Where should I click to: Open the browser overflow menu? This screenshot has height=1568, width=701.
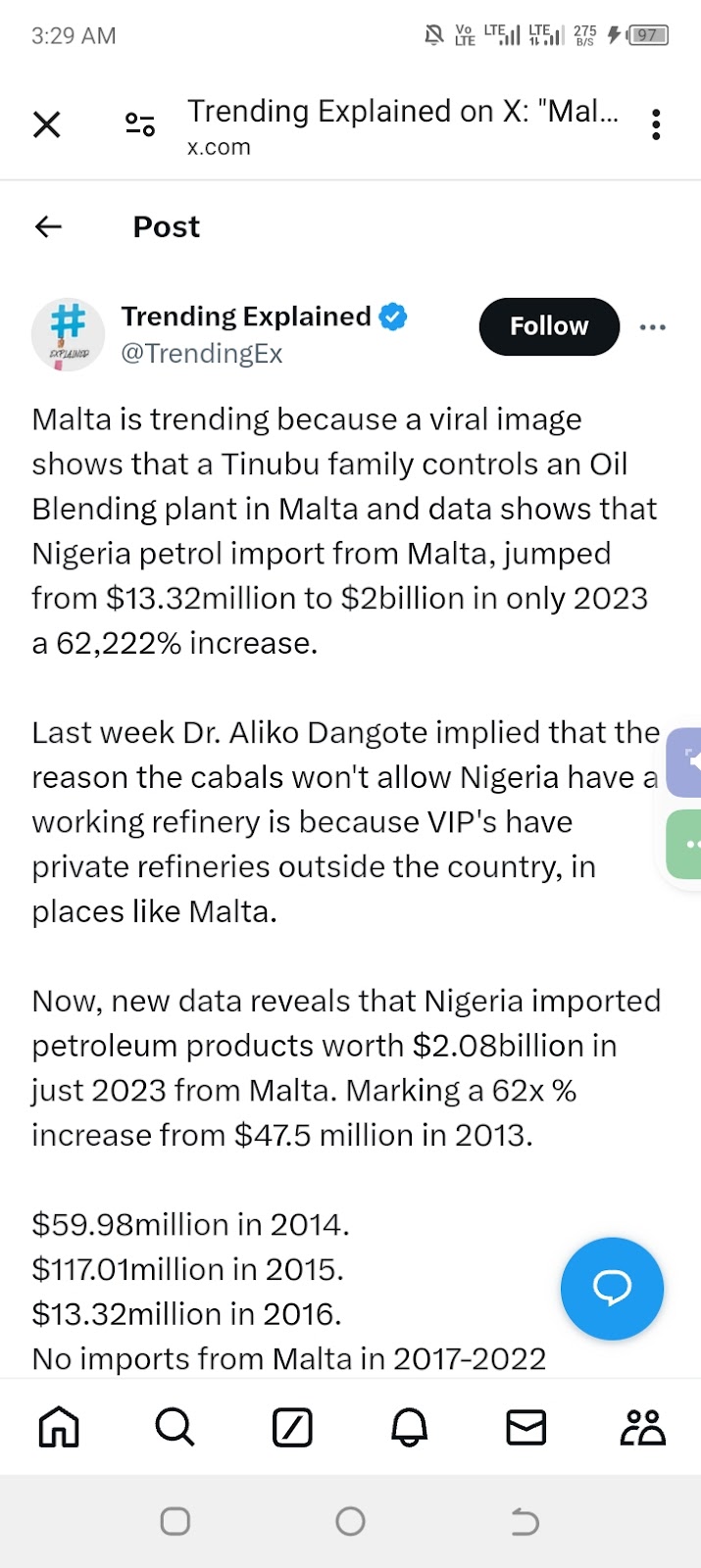[x=656, y=125]
